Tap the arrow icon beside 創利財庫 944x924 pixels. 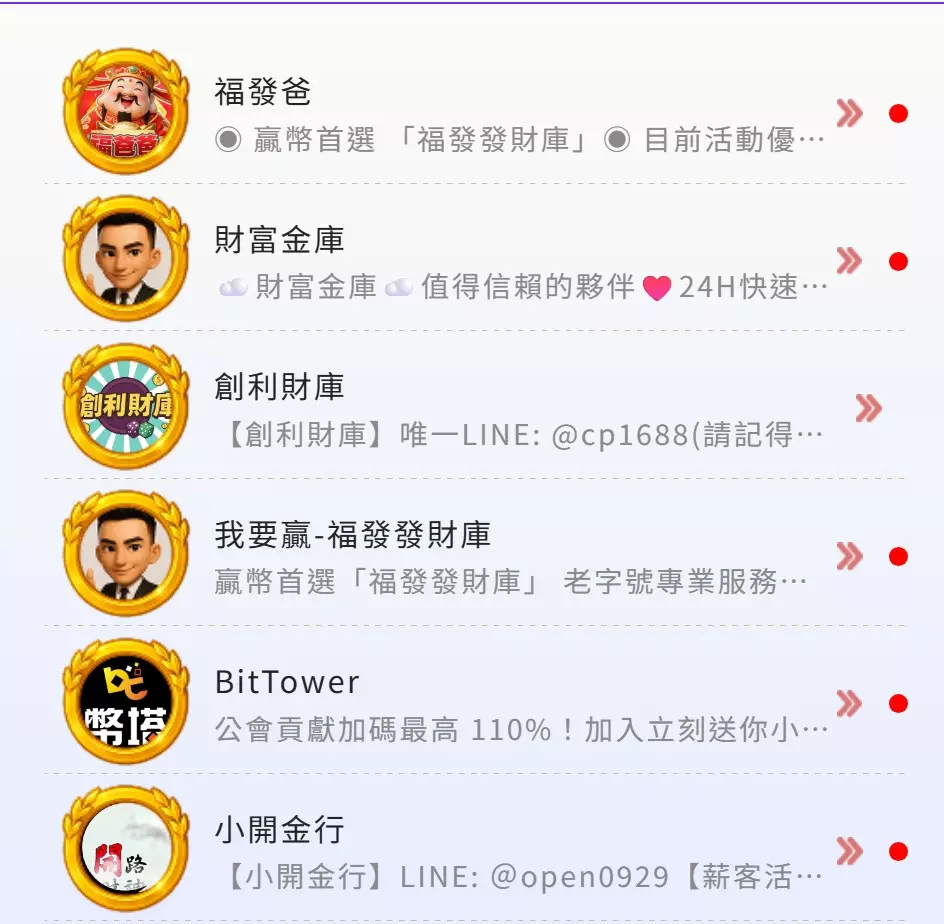coord(868,408)
